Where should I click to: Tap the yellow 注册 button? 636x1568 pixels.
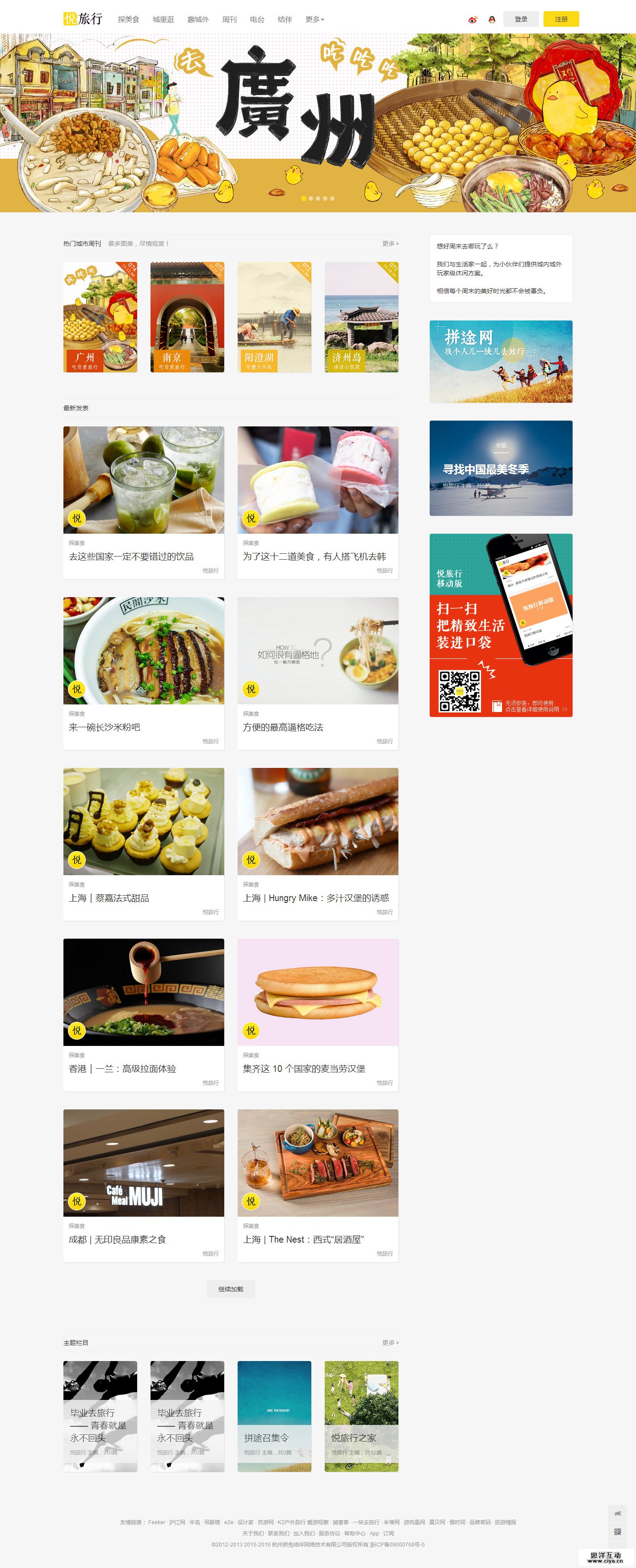(x=561, y=20)
